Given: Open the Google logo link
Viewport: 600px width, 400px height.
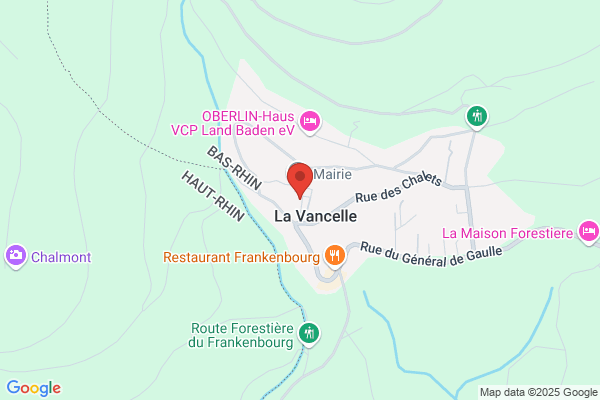Looking at the screenshot, I should pos(34,388).
